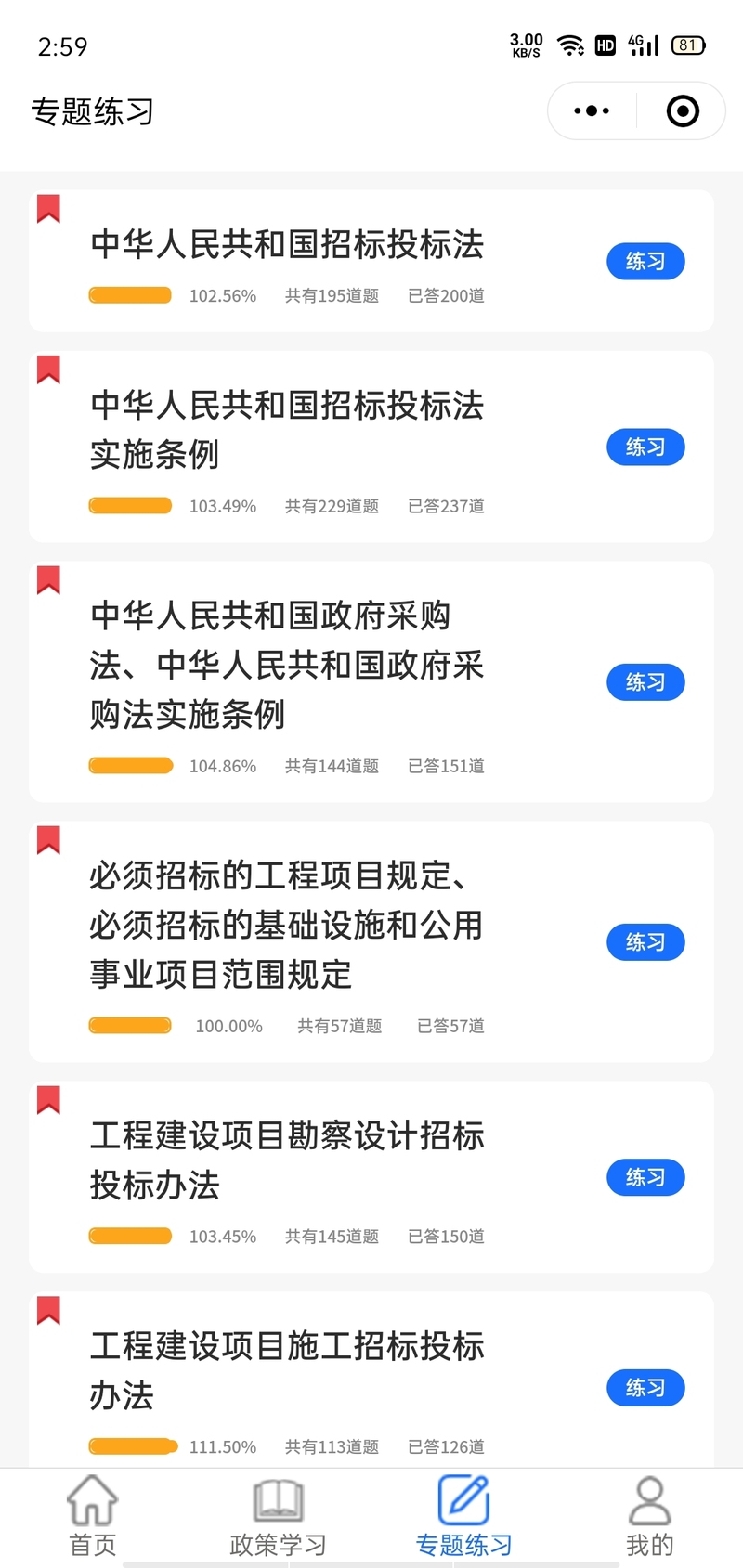Viewport: 743px width, 1568px height.
Task: Start 练习 for 工程建设项目勘察设计招标投标办法
Action: 645,1177
